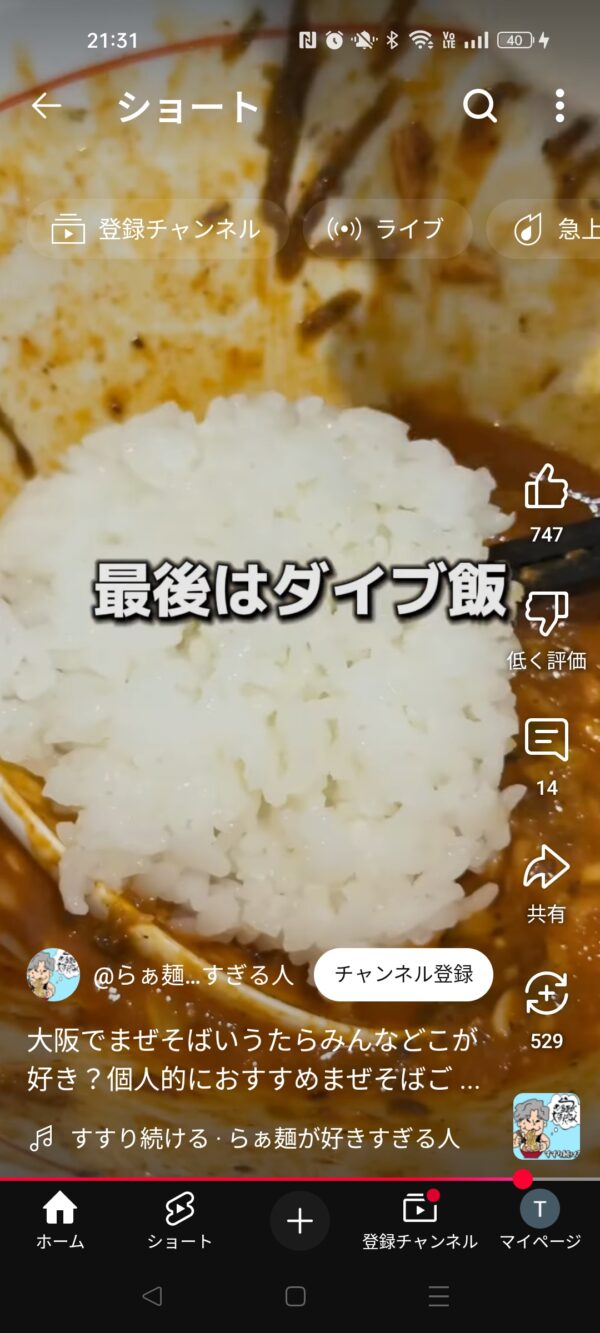Open the sound thumbnail in the corner

point(546,1126)
